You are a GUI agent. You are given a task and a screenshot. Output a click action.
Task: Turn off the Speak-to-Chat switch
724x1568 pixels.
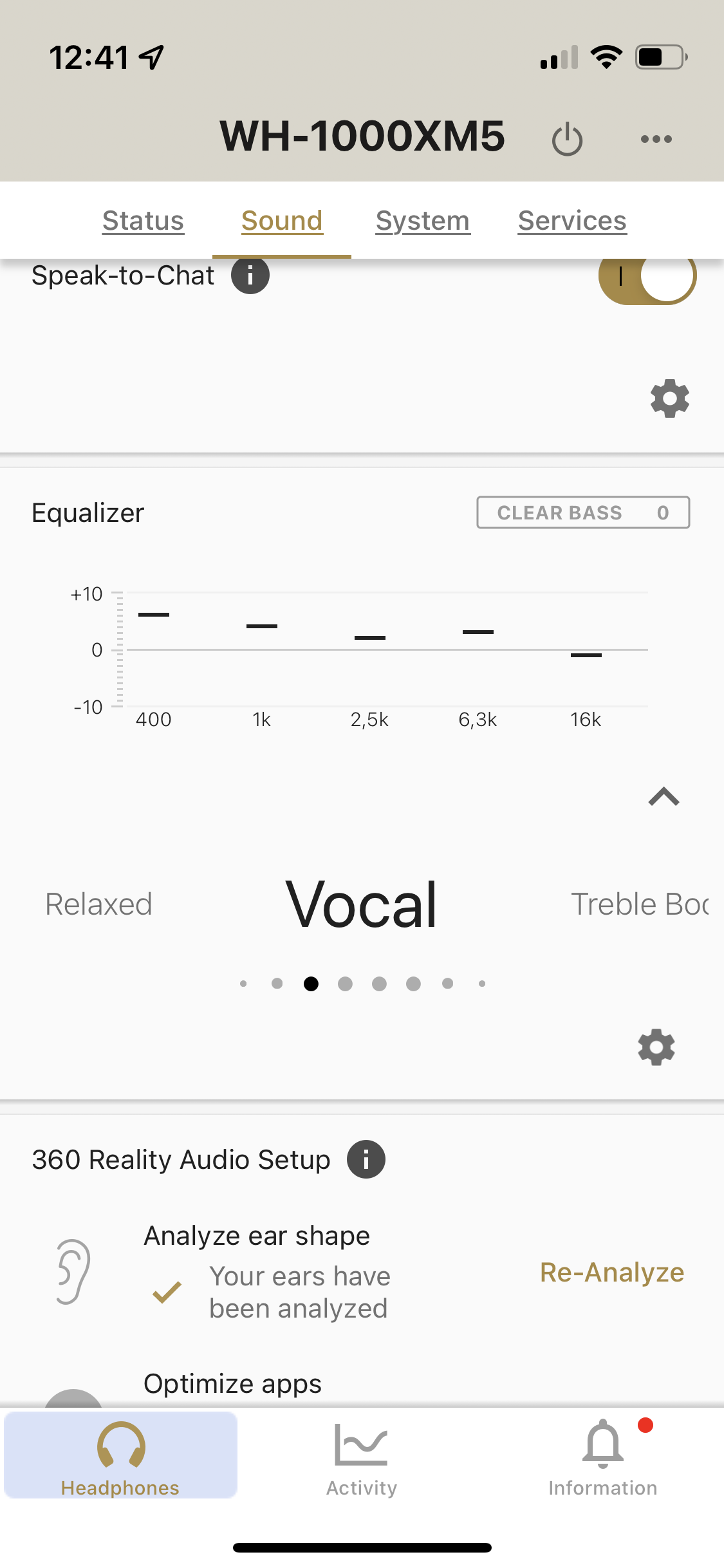tap(647, 277)
